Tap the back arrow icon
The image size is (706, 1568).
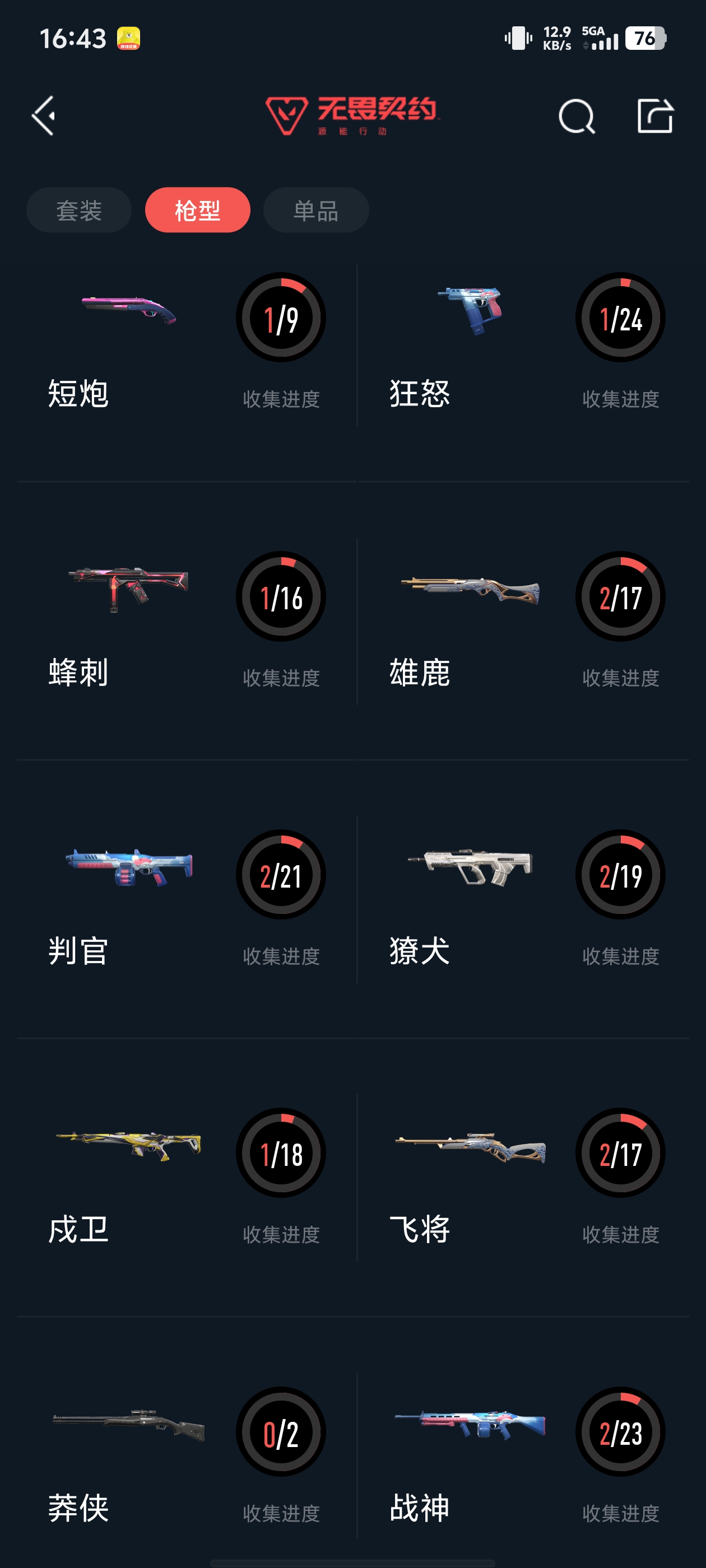tap(43, 117)
